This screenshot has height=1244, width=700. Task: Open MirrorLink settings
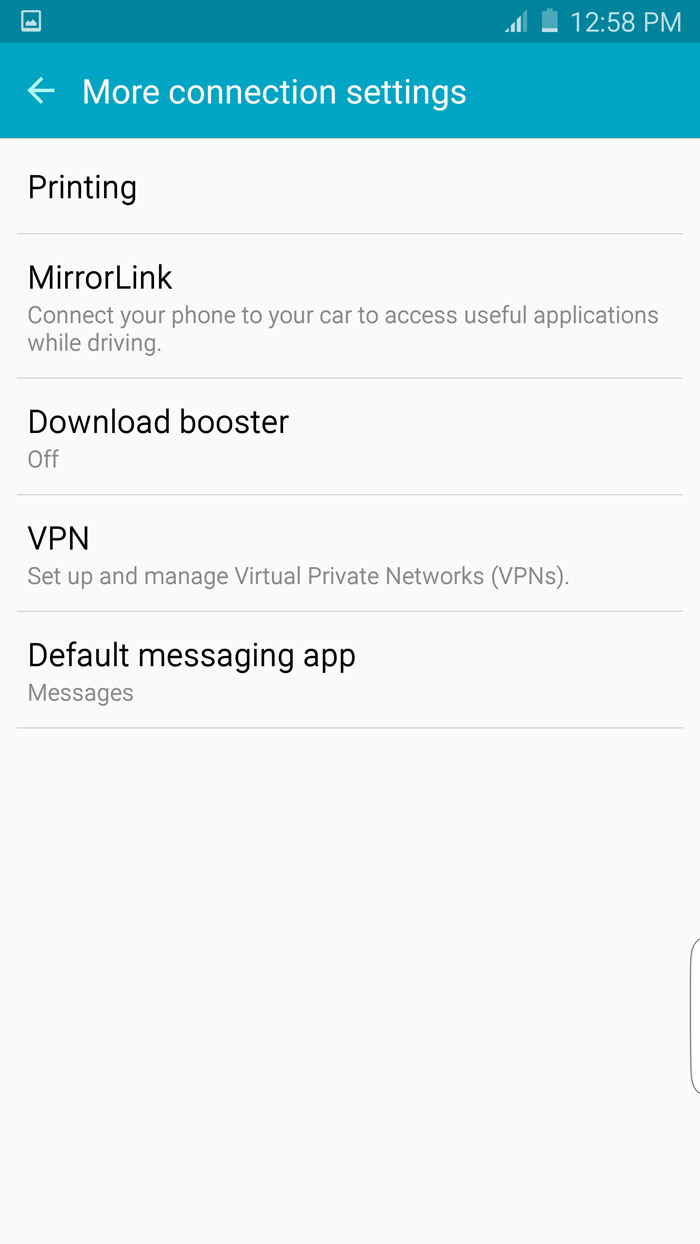(350, 306)
